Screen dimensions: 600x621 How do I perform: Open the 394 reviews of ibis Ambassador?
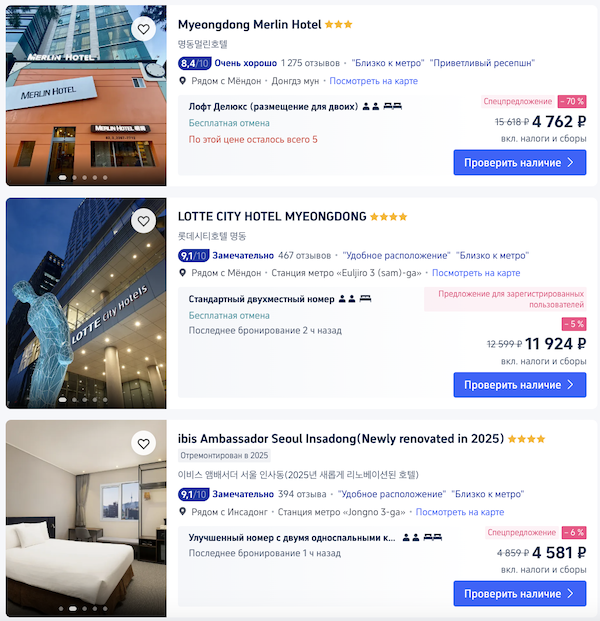click(x=302, y=494)
